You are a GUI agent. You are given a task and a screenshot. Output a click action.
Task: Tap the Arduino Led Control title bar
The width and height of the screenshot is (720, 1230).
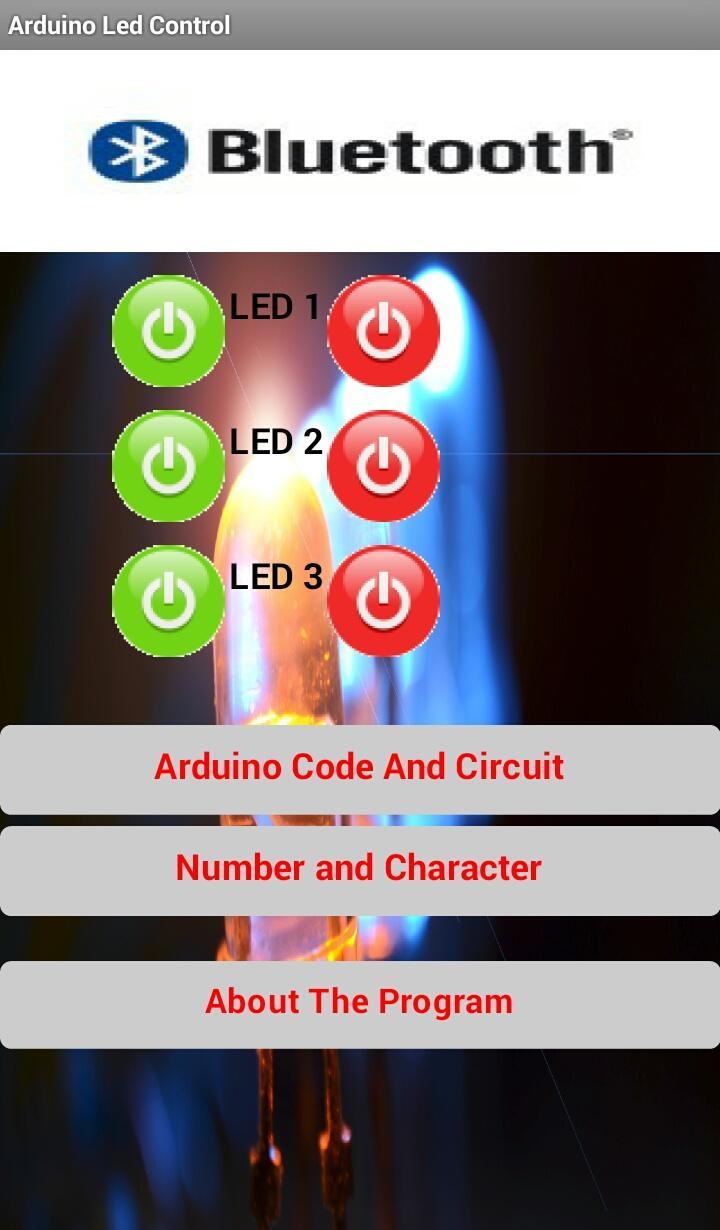click(x=360, y=26)
